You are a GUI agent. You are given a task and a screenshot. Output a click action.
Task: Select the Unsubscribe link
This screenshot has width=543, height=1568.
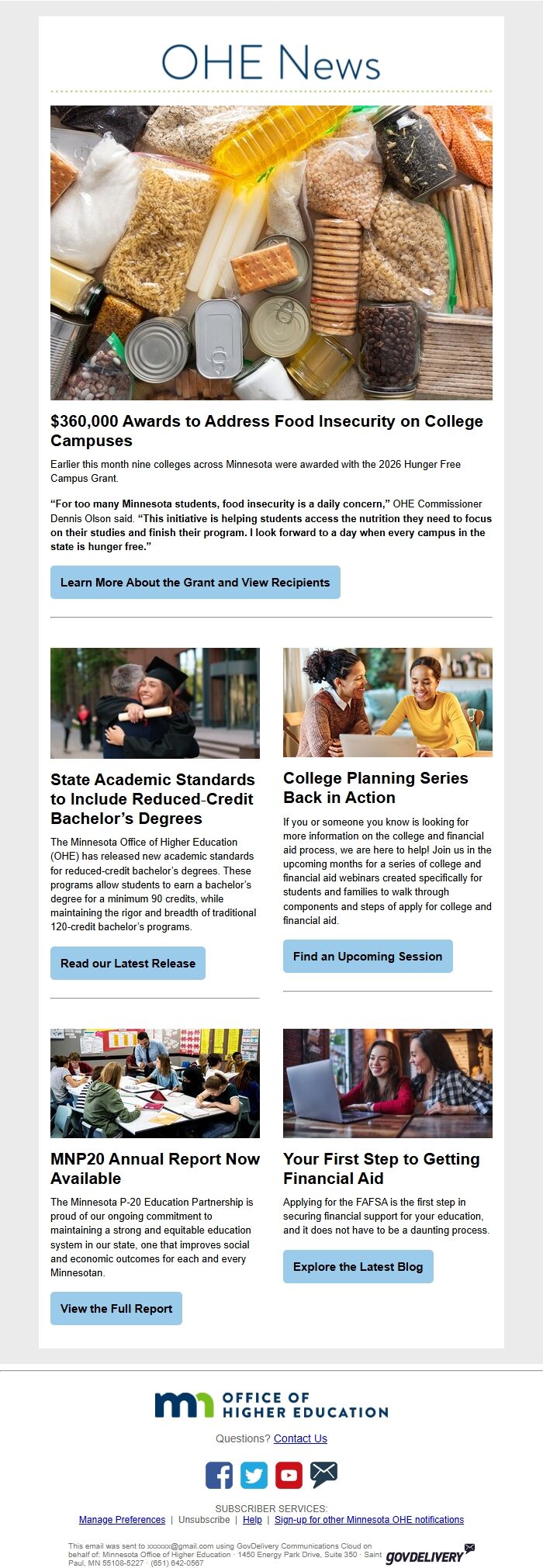204,1519
